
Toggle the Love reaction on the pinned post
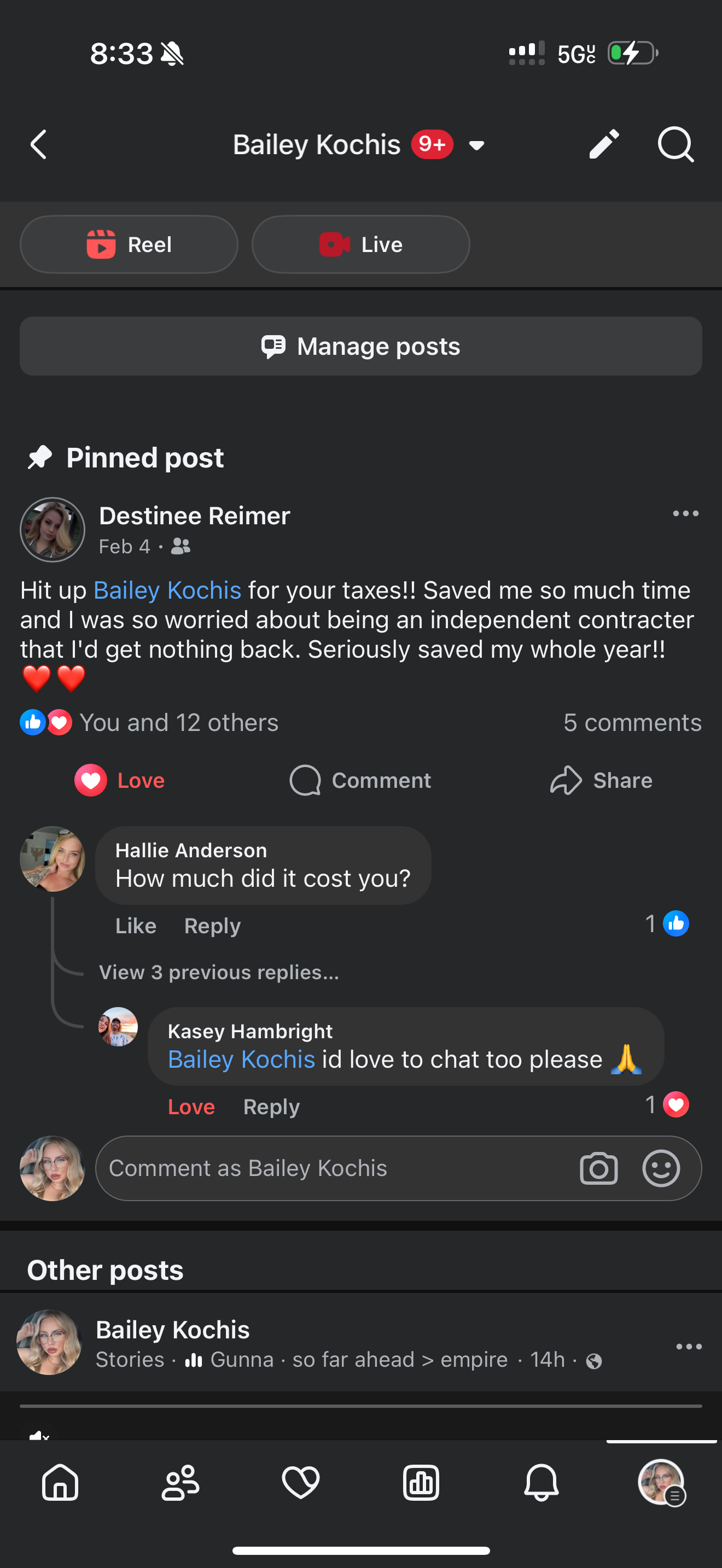pyautogui.click(x=120, y=780)
